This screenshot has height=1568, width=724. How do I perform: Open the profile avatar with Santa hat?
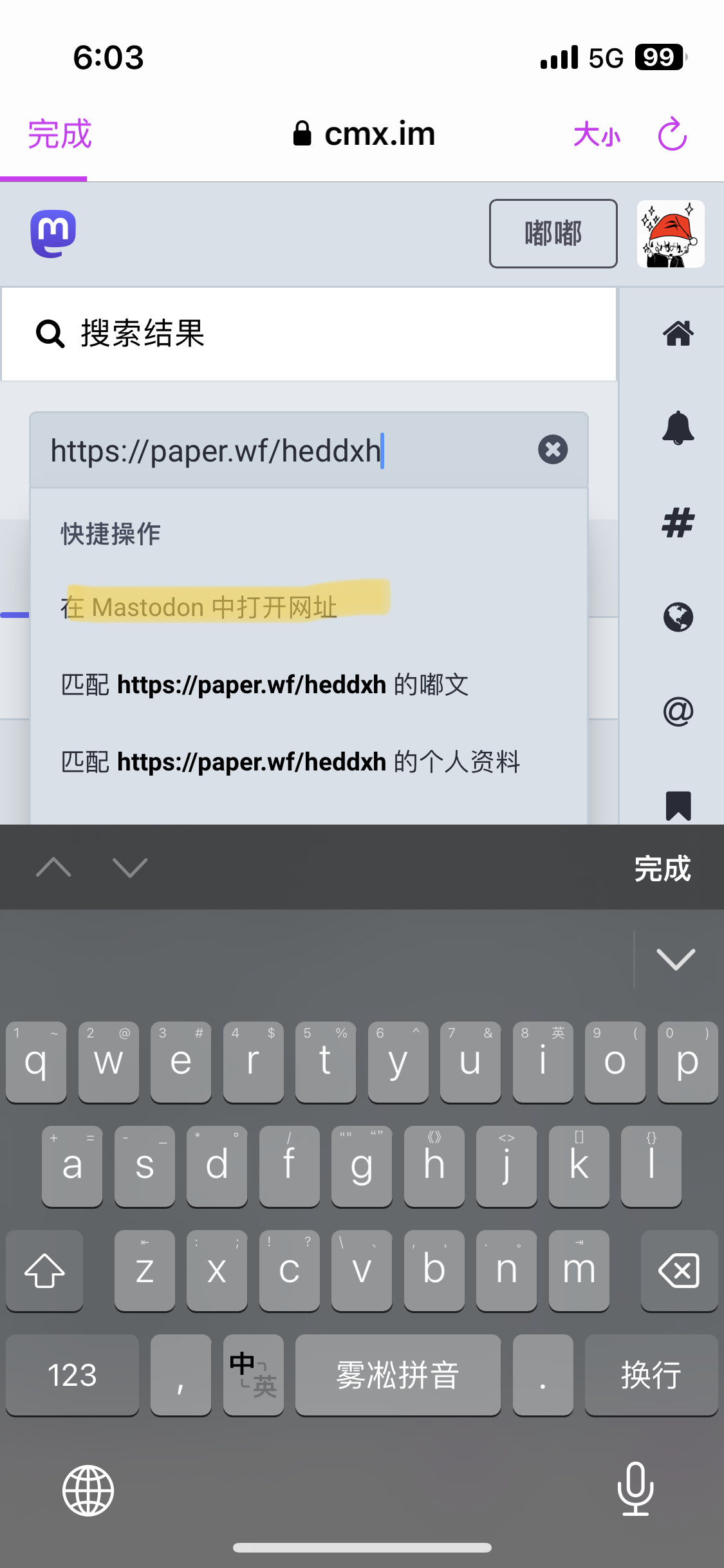(x=671, y=234)
